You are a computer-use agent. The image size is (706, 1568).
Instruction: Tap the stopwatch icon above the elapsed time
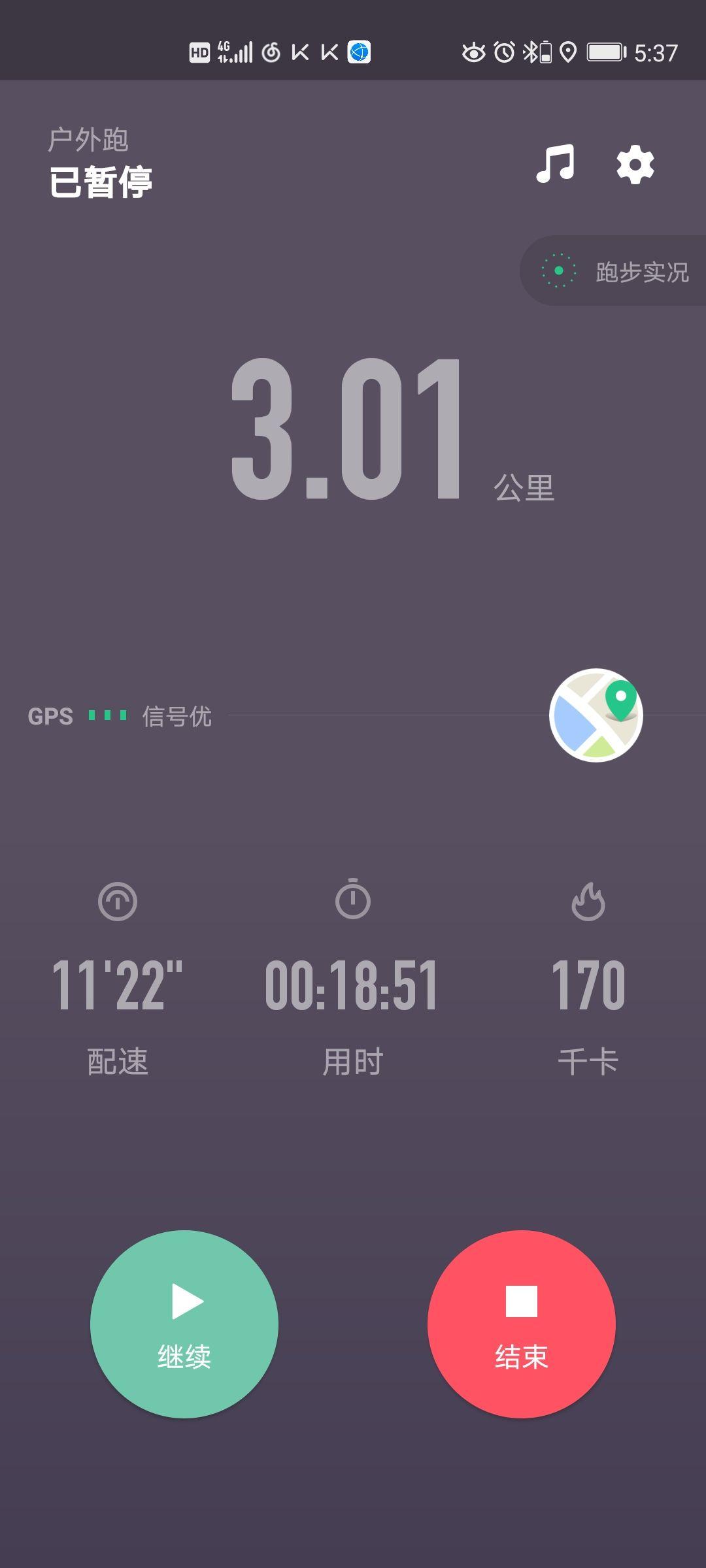(352, 901)
